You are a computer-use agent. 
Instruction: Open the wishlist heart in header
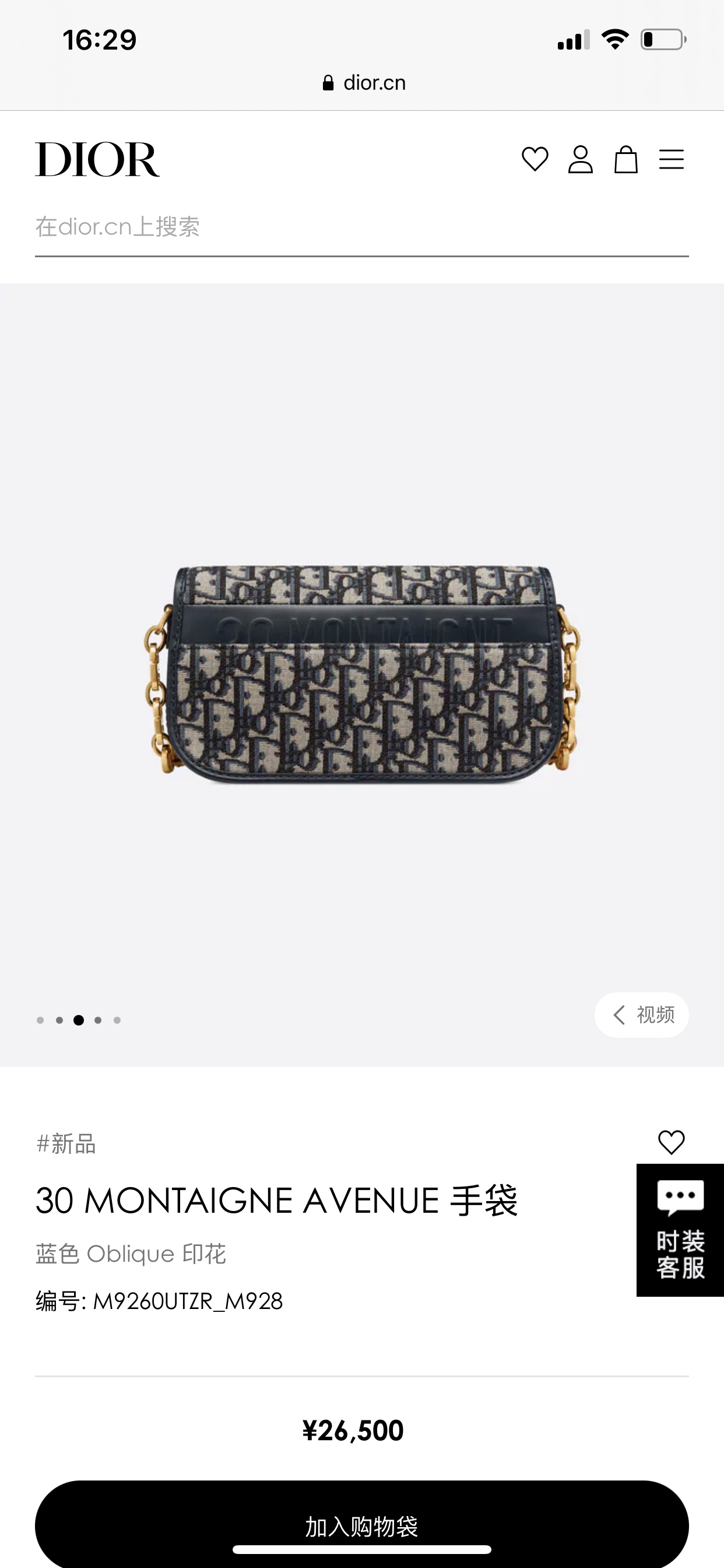(535, 159)
